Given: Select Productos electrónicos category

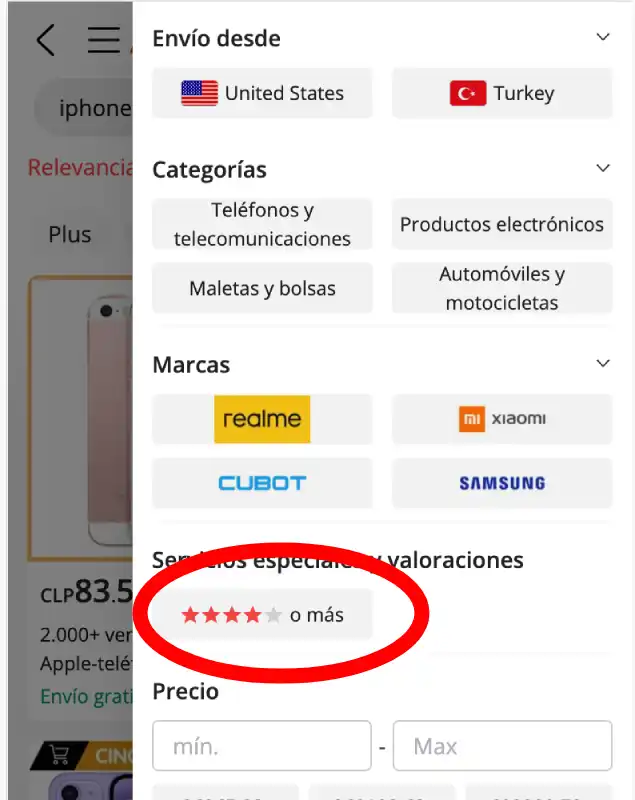Looking at the screenshot, I should [x=502, y=224].
